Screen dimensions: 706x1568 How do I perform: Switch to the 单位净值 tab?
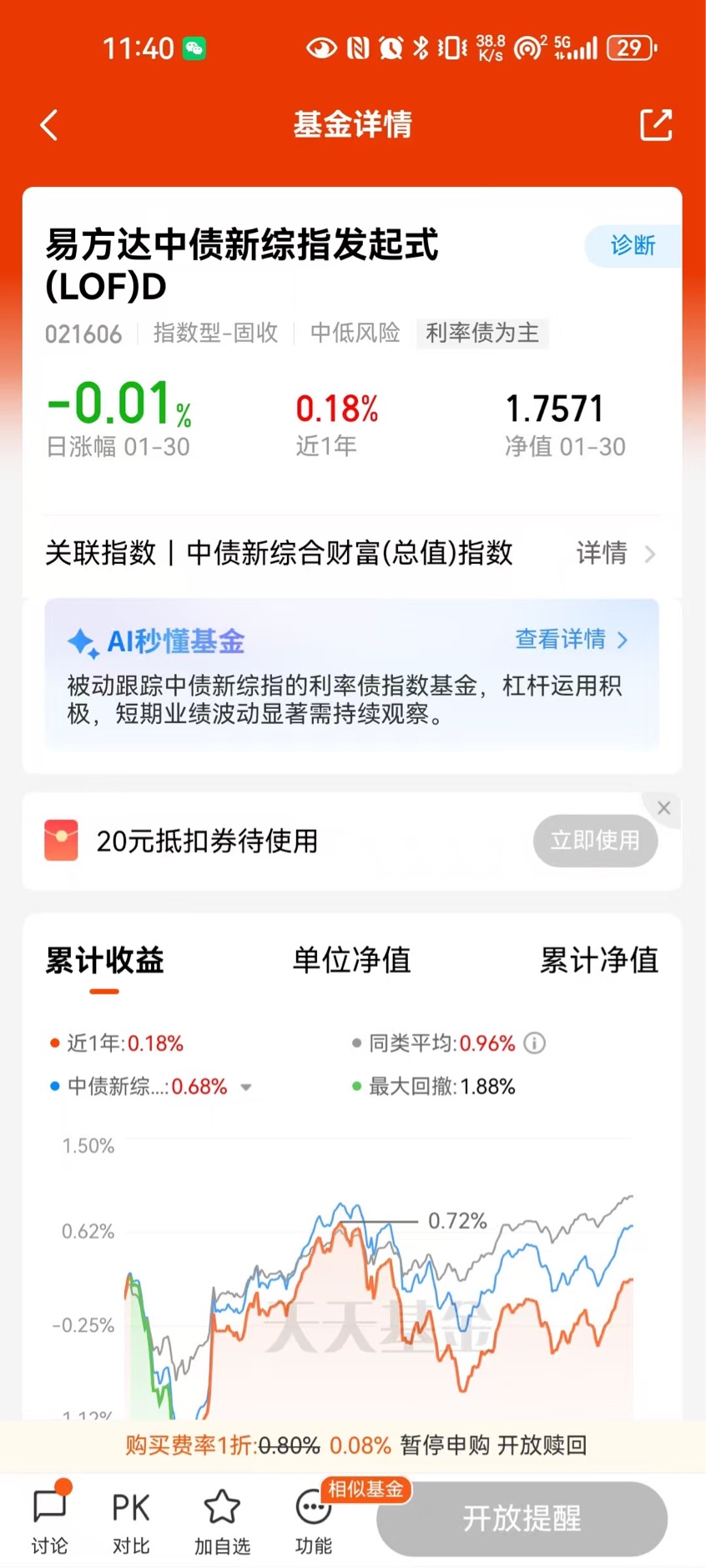351,961
